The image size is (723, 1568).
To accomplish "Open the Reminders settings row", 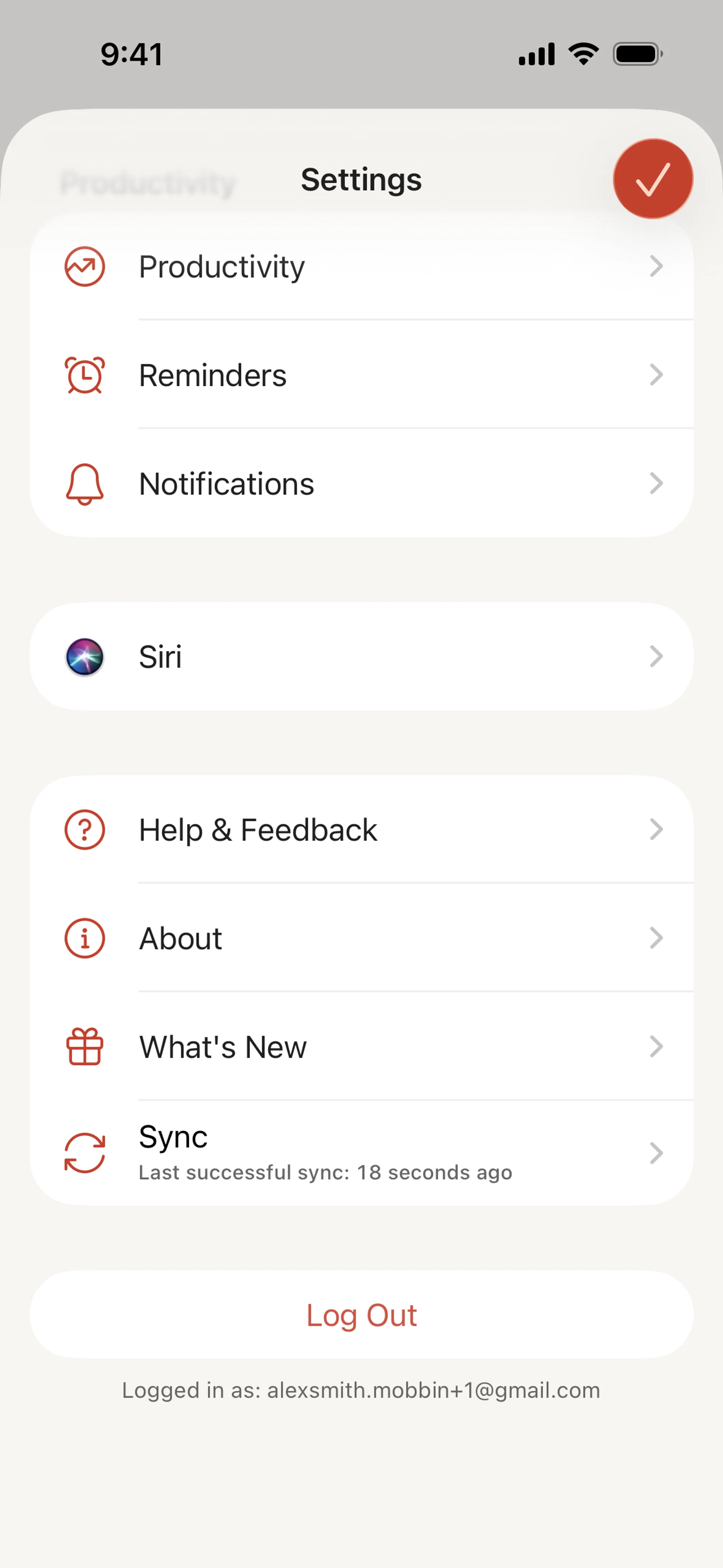I will pyautogui.click(x=361, y=375).
